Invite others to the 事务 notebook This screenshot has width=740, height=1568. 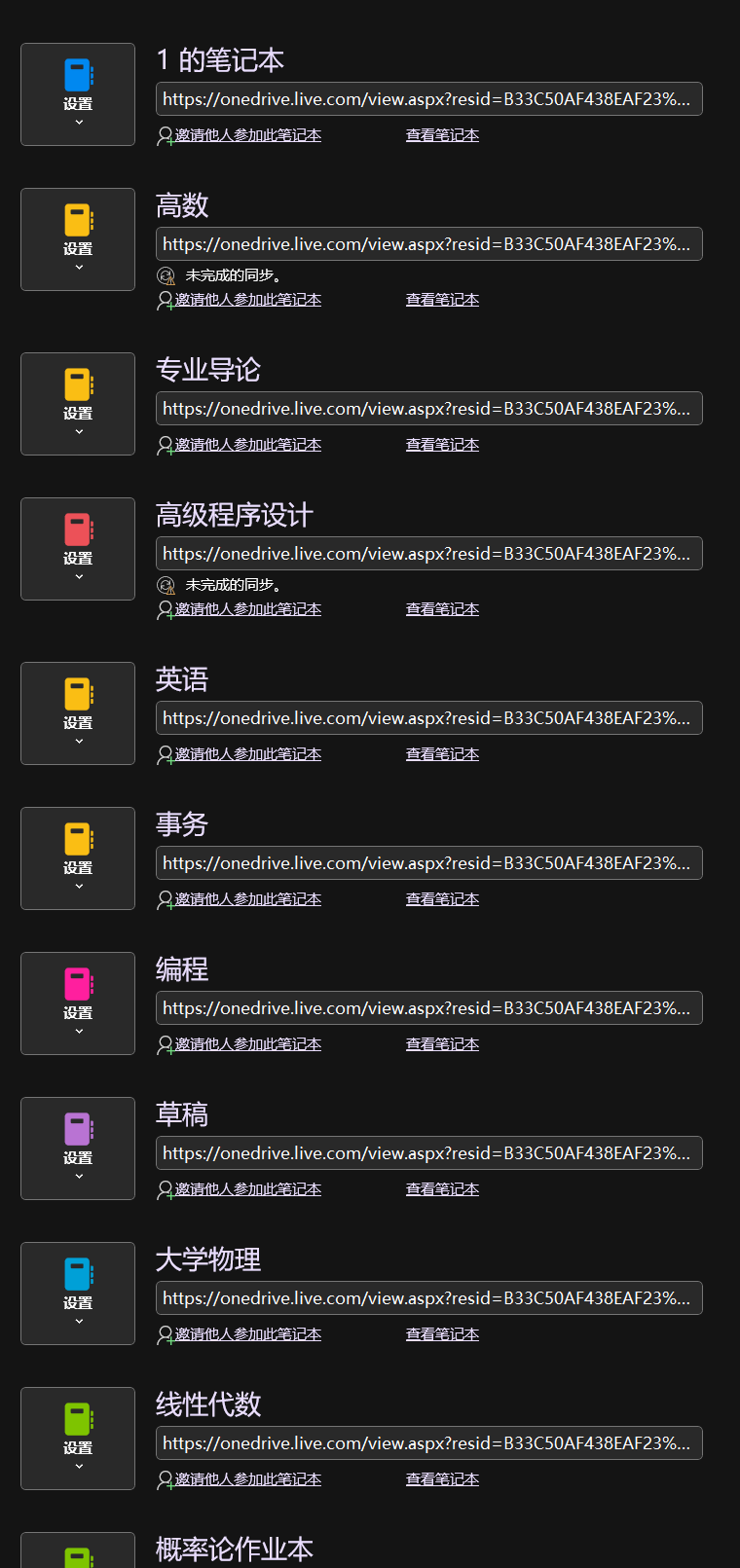pyautogui.click(x=247, y=899)
